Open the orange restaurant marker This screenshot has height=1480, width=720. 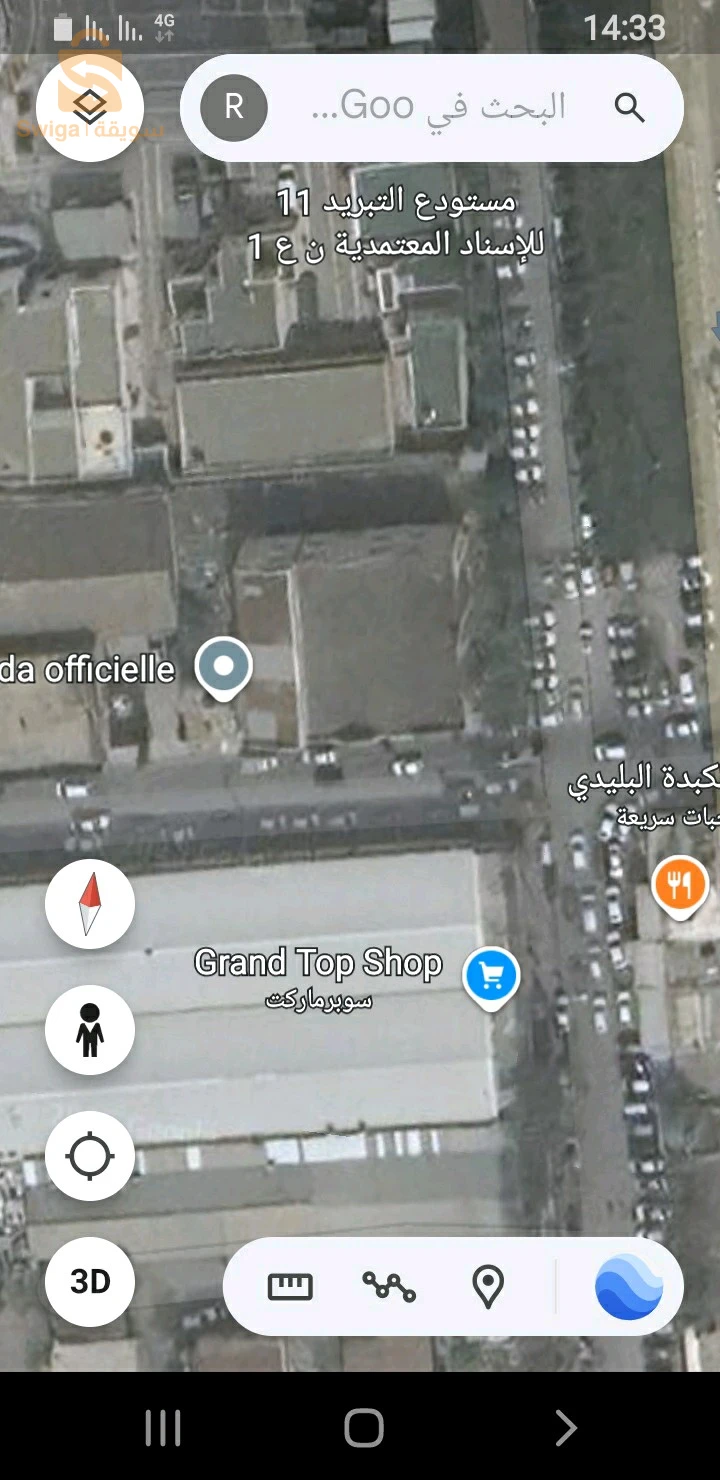point(680,885)
